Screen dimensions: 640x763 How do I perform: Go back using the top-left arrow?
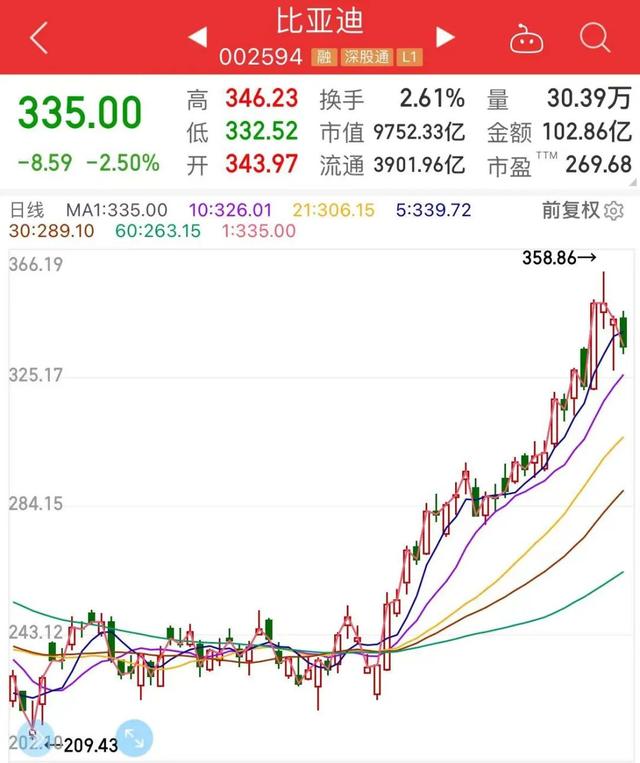point(39,38)
